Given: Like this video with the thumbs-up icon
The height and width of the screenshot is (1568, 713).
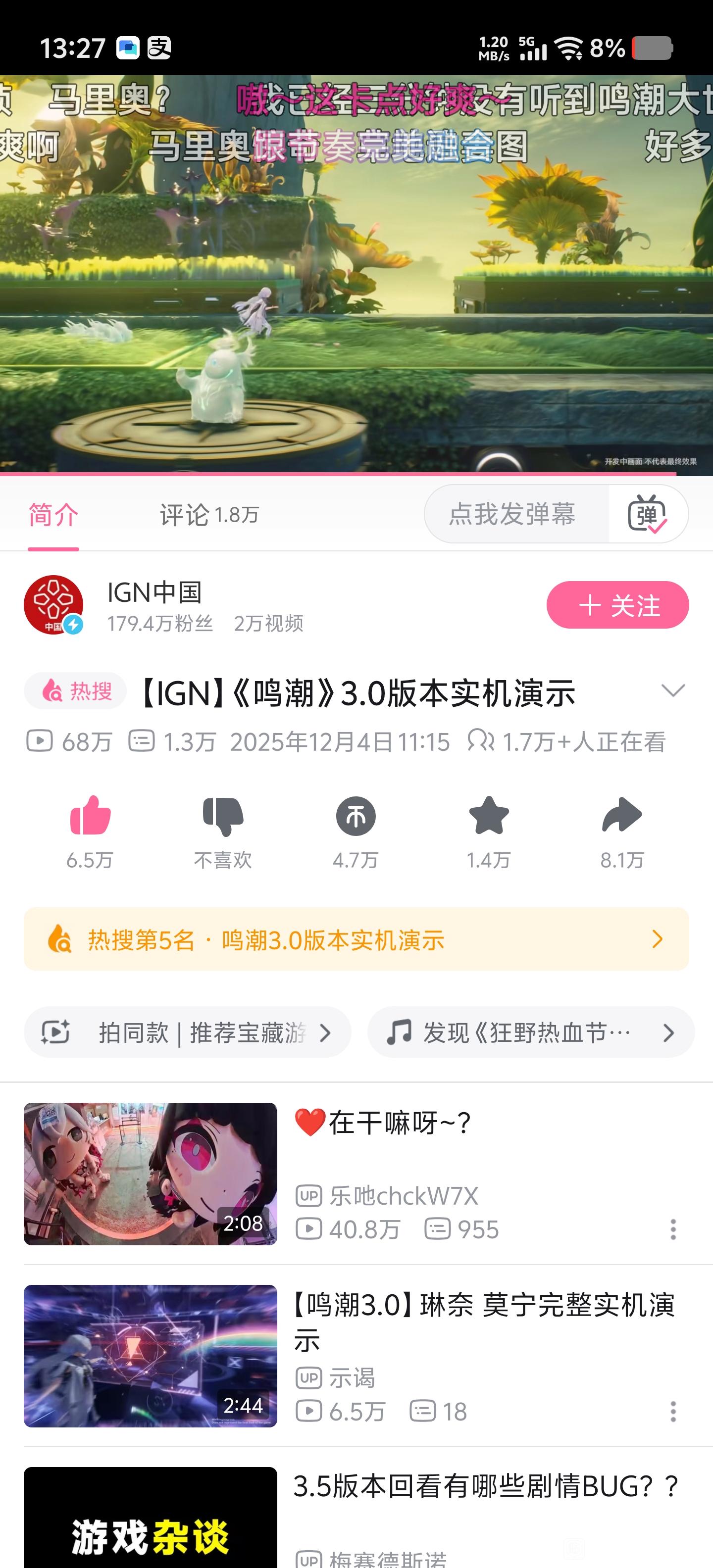Looking at the screenshot, I should [x=90, y=817].
